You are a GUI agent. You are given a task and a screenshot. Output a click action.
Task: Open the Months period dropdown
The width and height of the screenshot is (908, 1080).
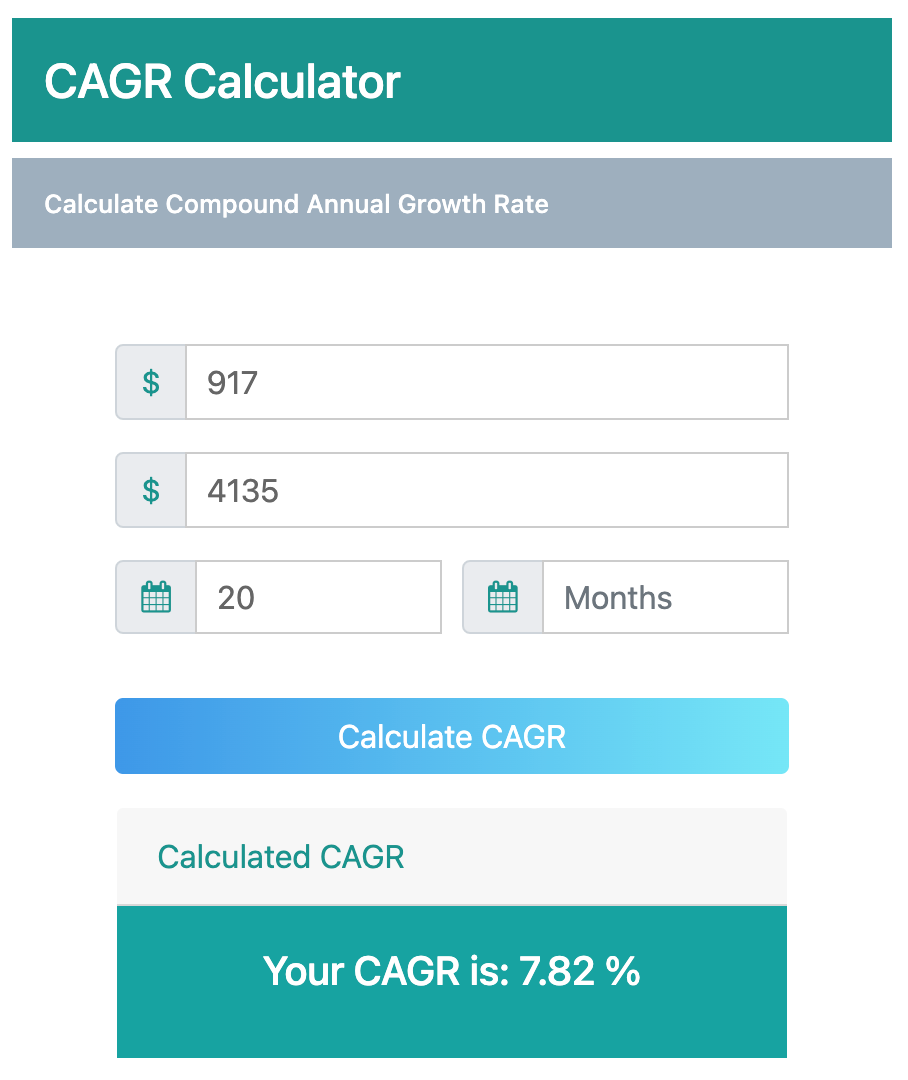pyautogui.click(x=664, y=597)
